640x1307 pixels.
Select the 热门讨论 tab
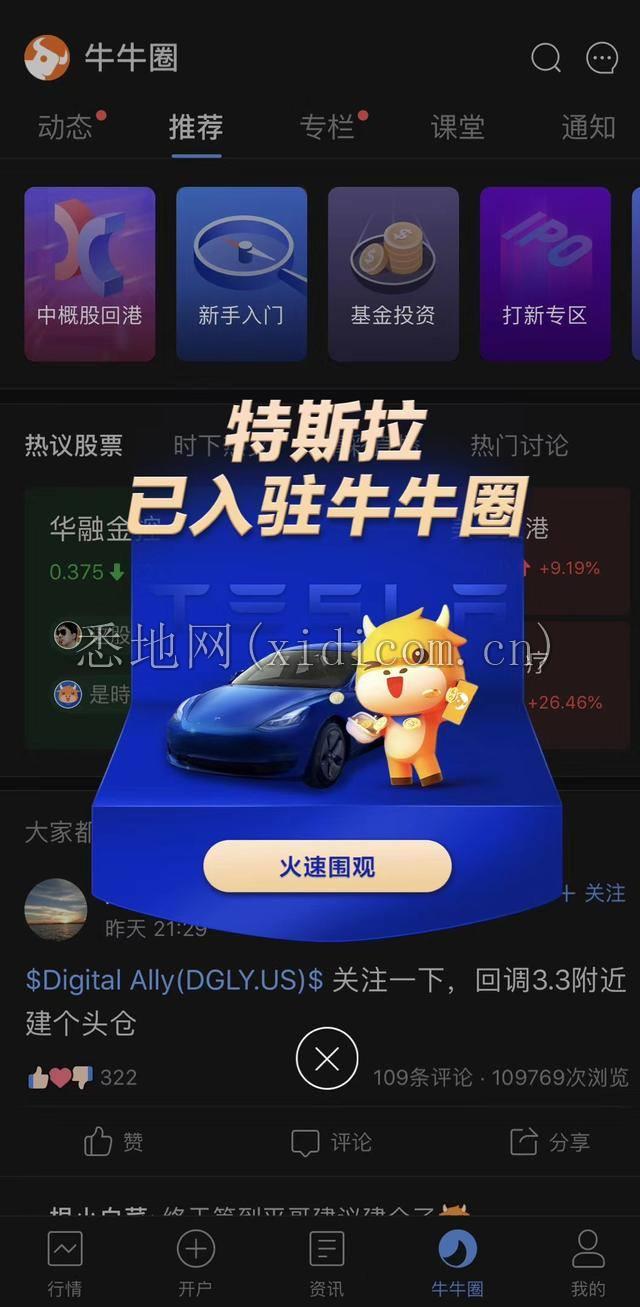click(x=519, y=445)
